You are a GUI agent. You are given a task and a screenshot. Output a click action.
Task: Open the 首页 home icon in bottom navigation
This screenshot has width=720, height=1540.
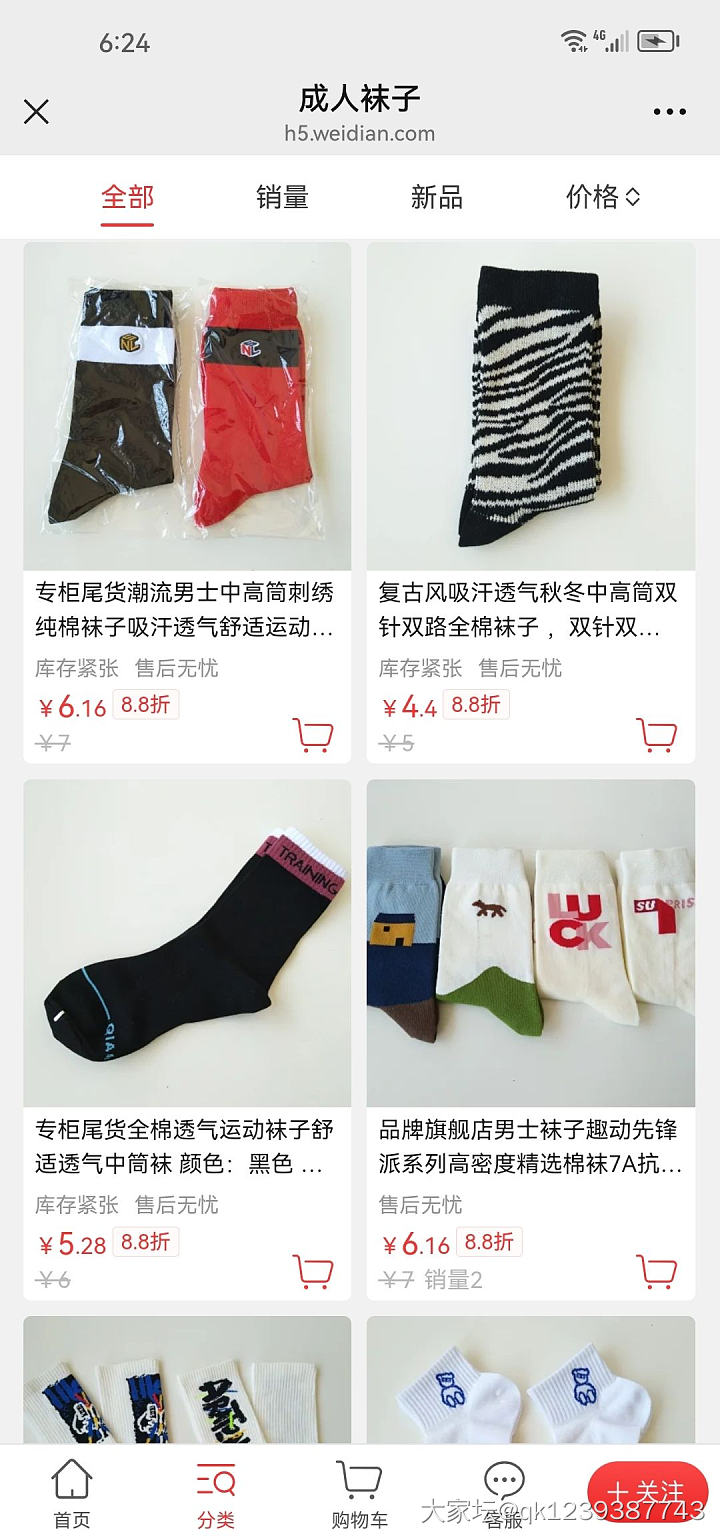click(x=70, y=1490)
